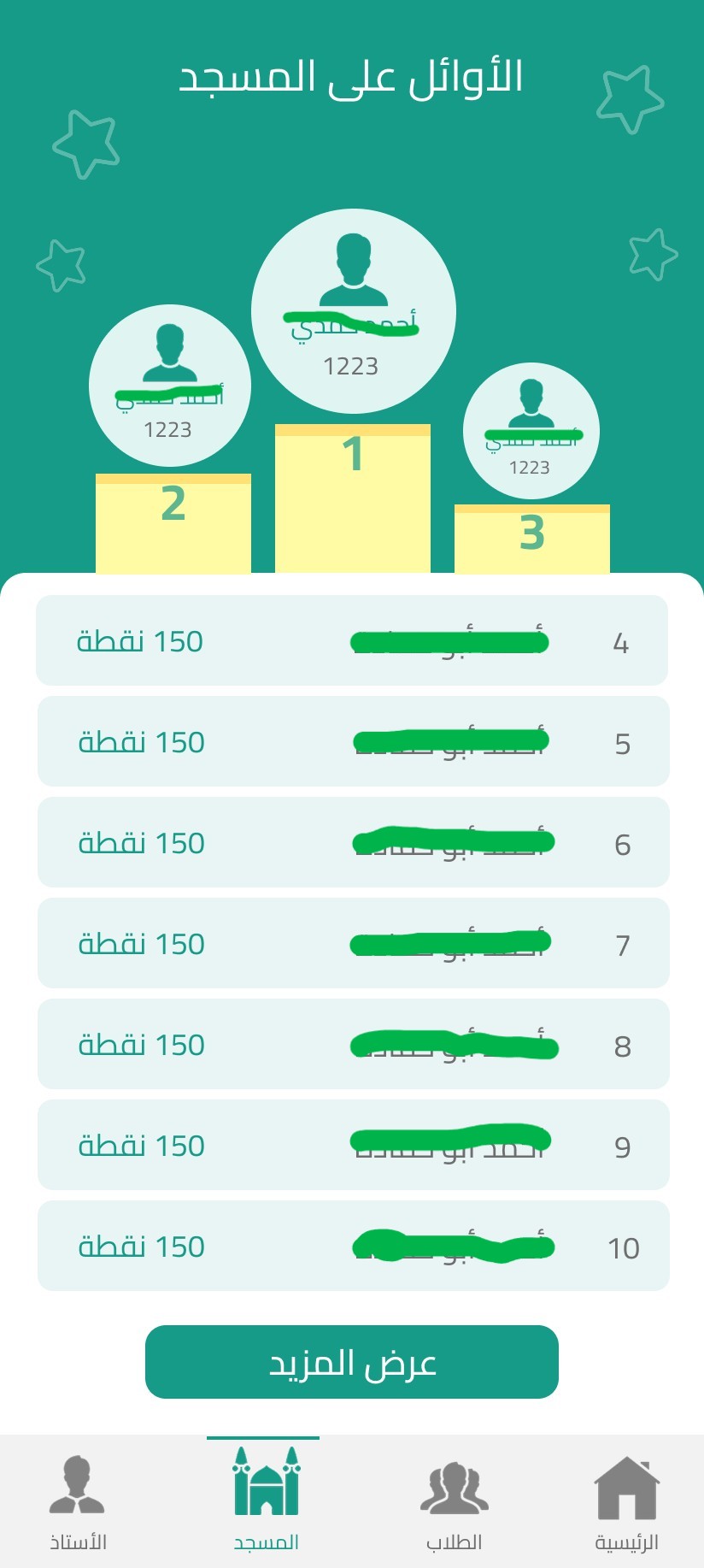Go to the الأستاذ tab
This screenshot has height=1568, width=704.
tap(77, 1502)
